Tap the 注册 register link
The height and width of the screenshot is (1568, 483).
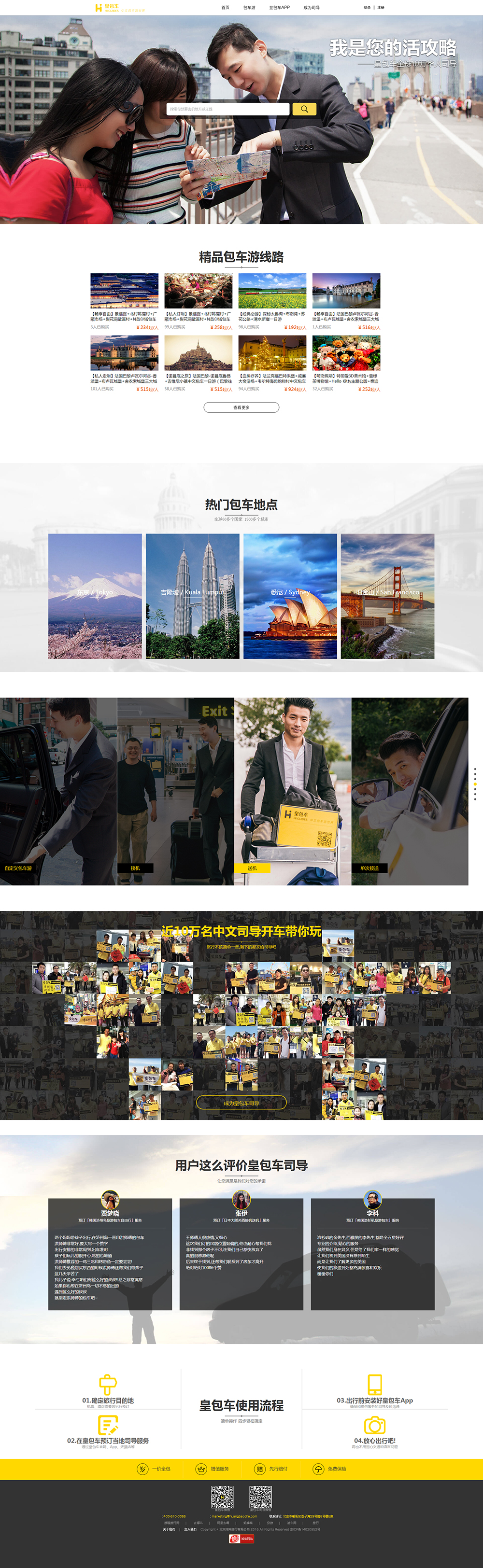click(x=381, y=8)
